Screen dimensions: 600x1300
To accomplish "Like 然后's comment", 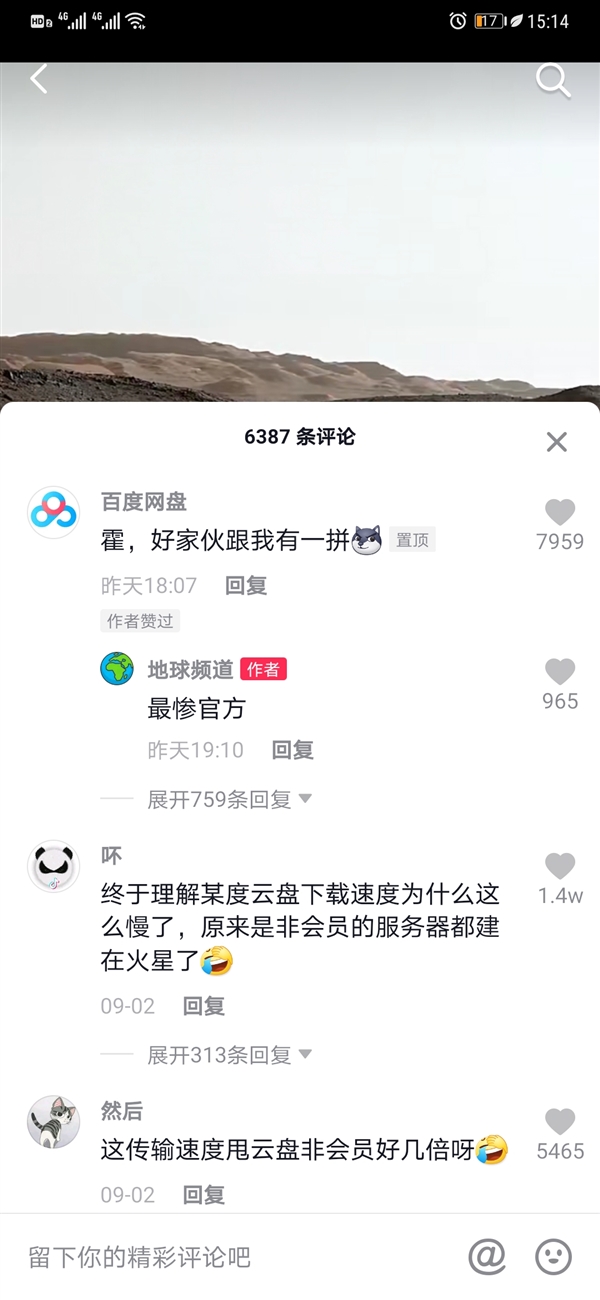I will [560, 1122].
